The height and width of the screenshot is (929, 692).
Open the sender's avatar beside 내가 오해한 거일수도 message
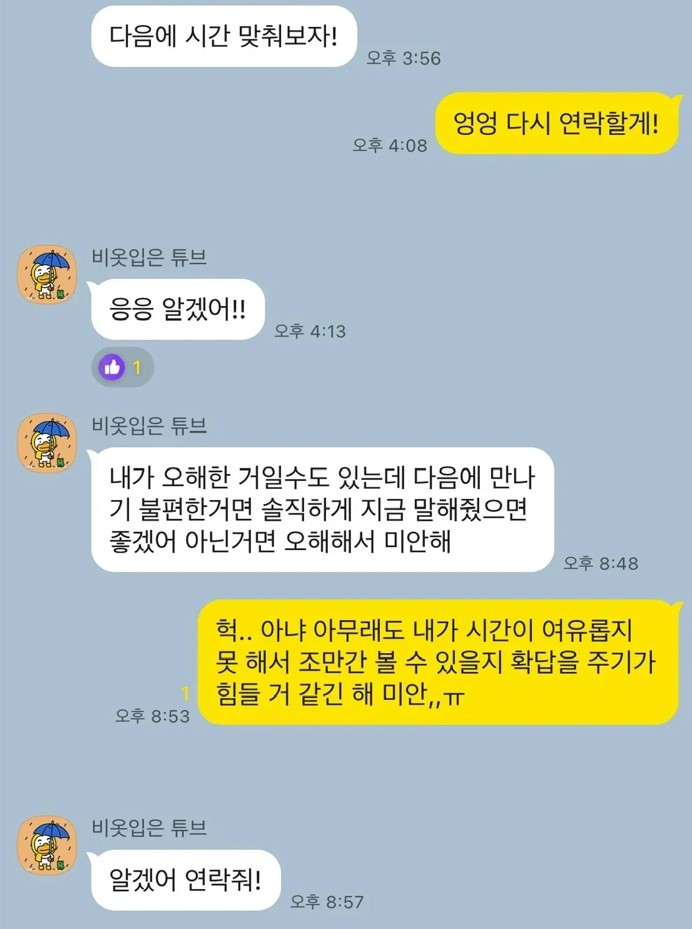coord(47,442)
